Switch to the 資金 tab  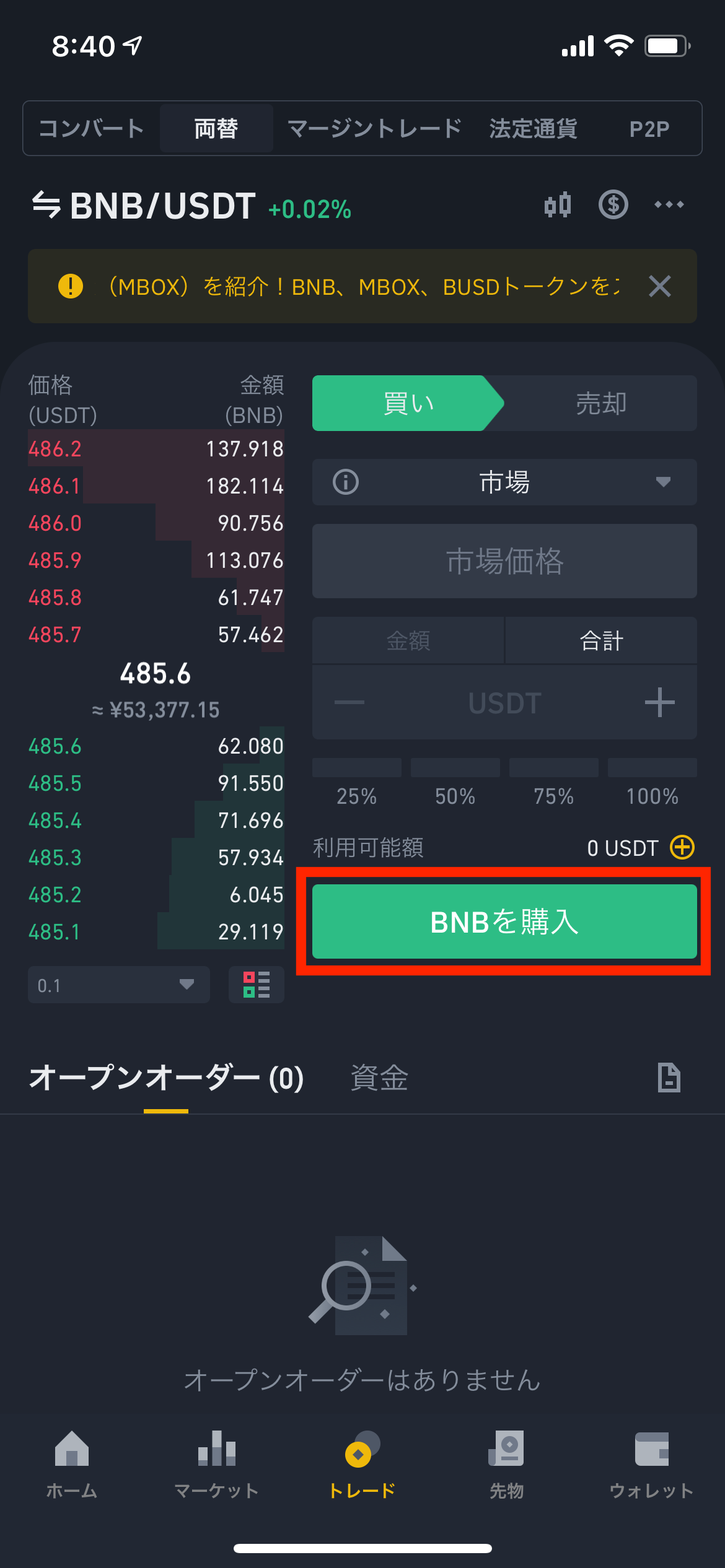(x=379, y=1078)
